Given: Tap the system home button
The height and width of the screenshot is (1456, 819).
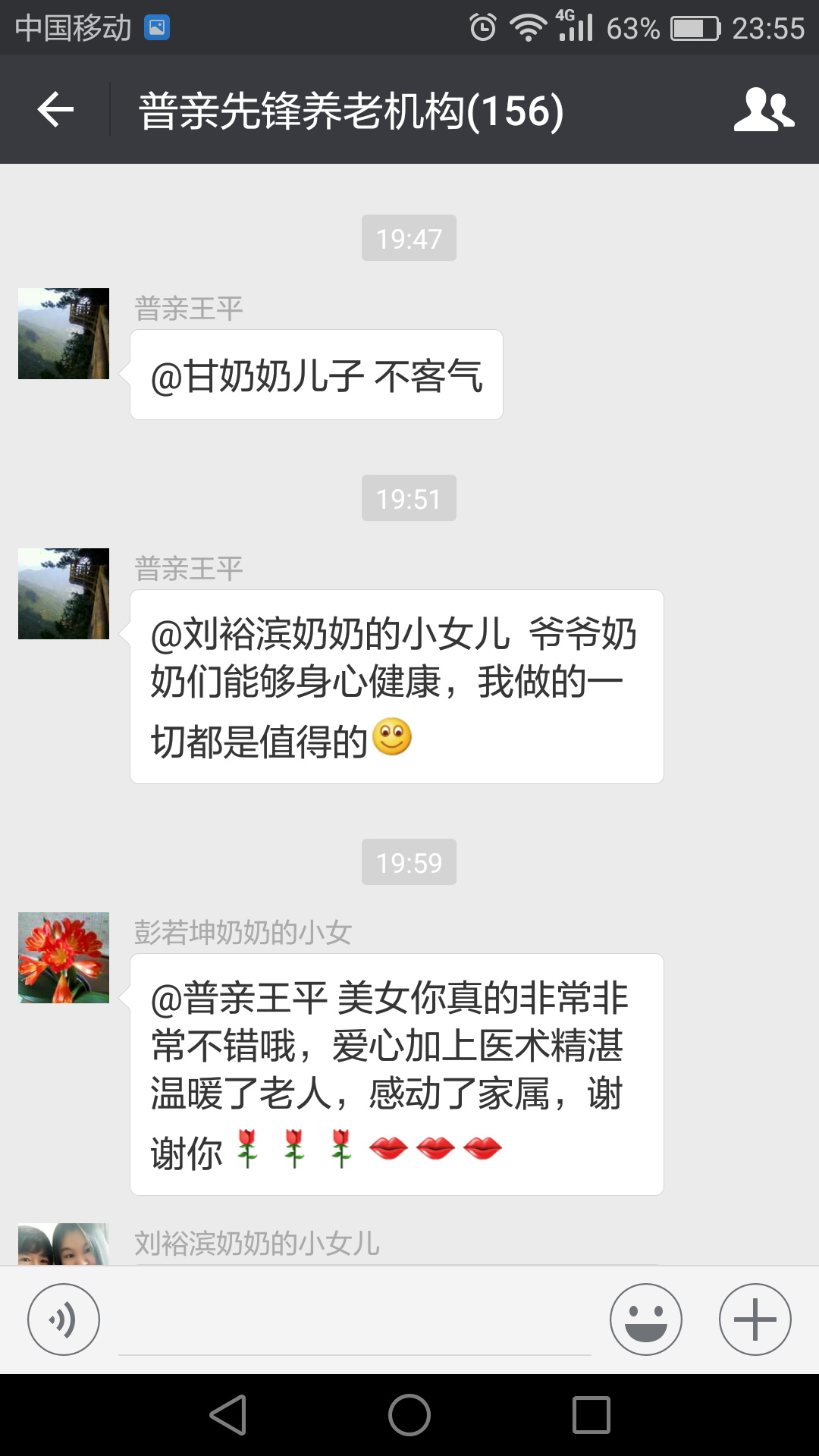Looking at the screenshot, I should [x=409, y=1415].
